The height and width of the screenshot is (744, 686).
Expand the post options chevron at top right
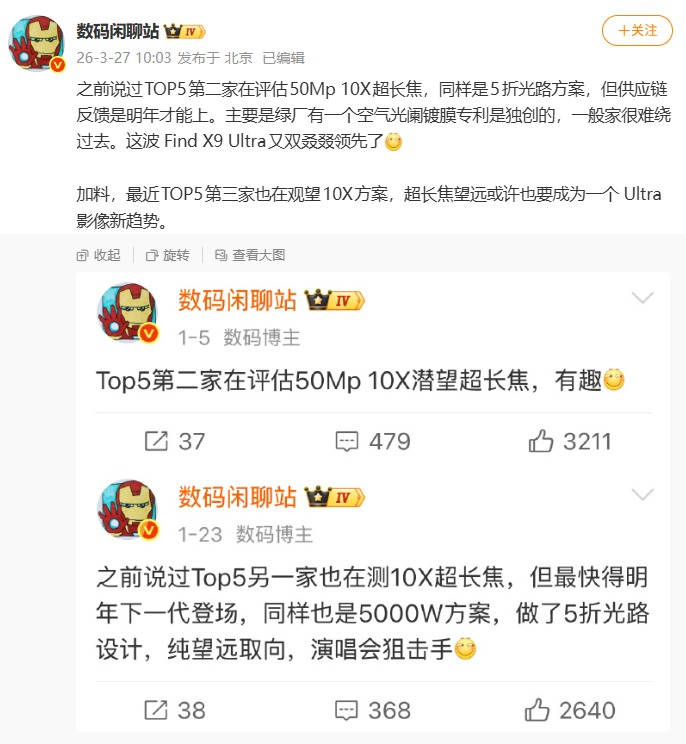pos(642,299)
